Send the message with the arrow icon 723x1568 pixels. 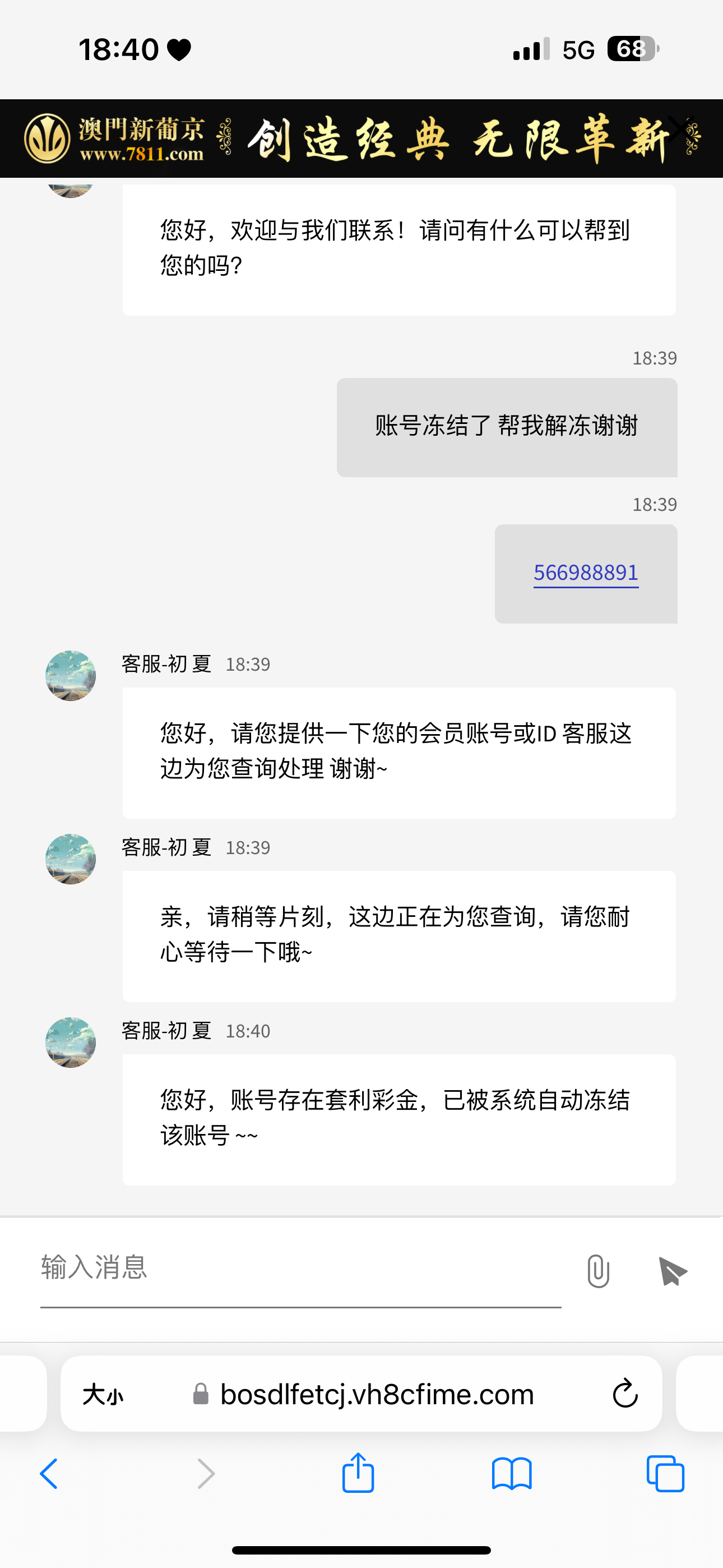[672, 1271]
